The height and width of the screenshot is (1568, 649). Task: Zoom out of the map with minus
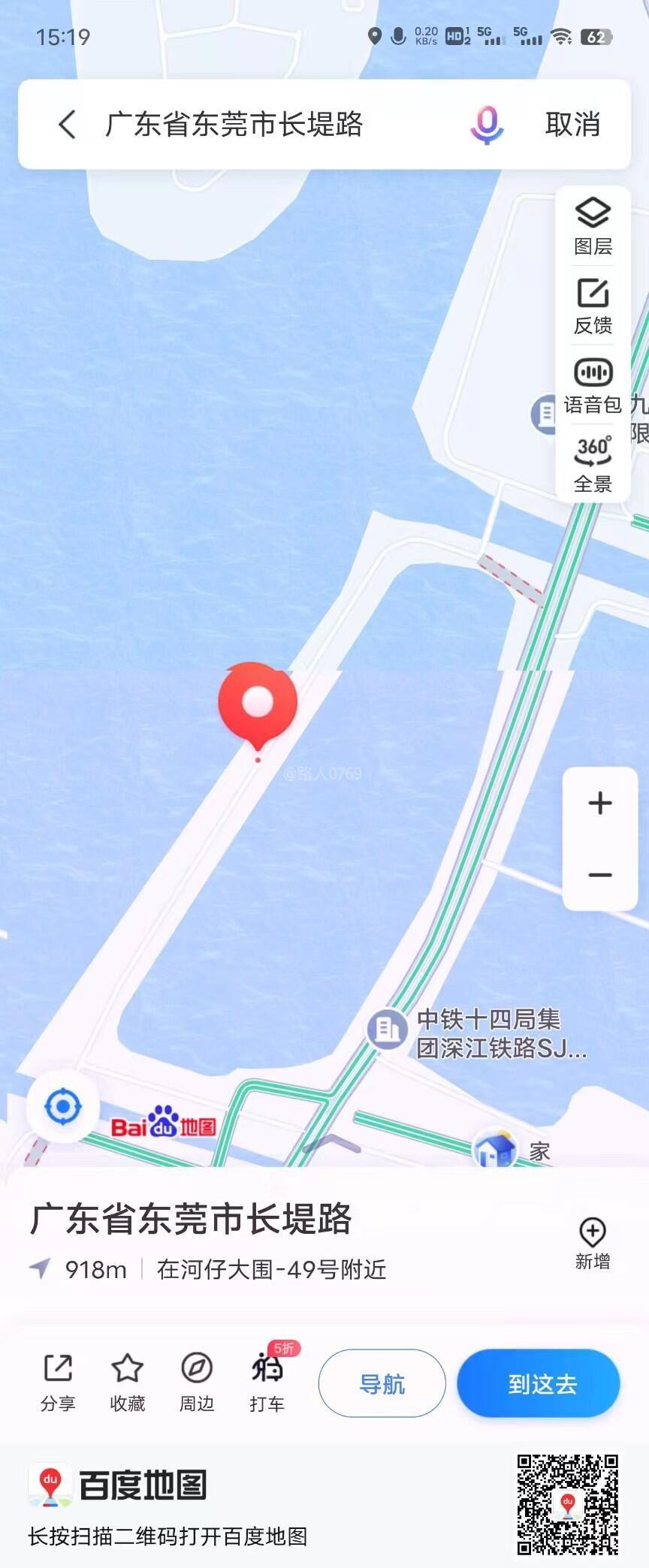coord(599,875)
